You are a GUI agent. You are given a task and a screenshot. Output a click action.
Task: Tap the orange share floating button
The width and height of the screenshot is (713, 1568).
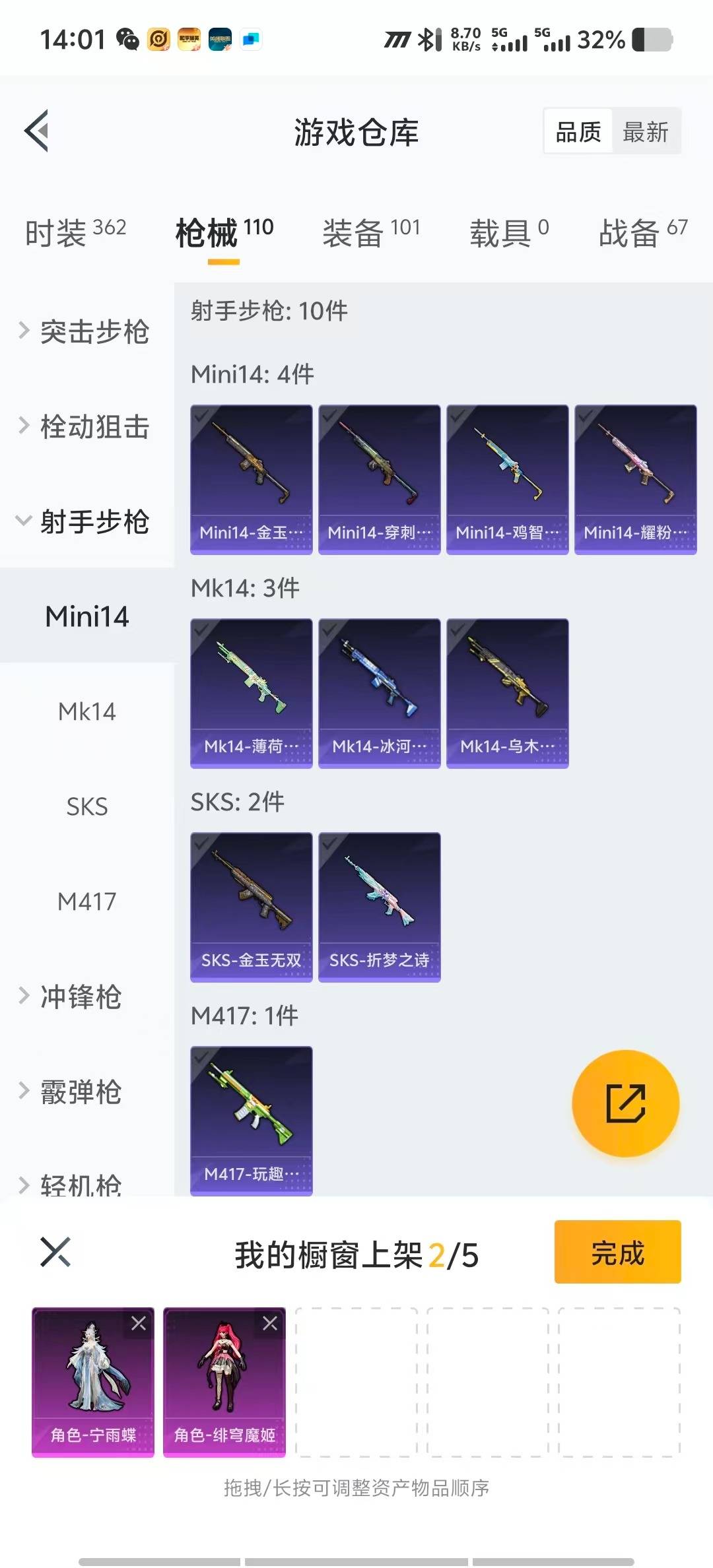[x=625, y=1103]
